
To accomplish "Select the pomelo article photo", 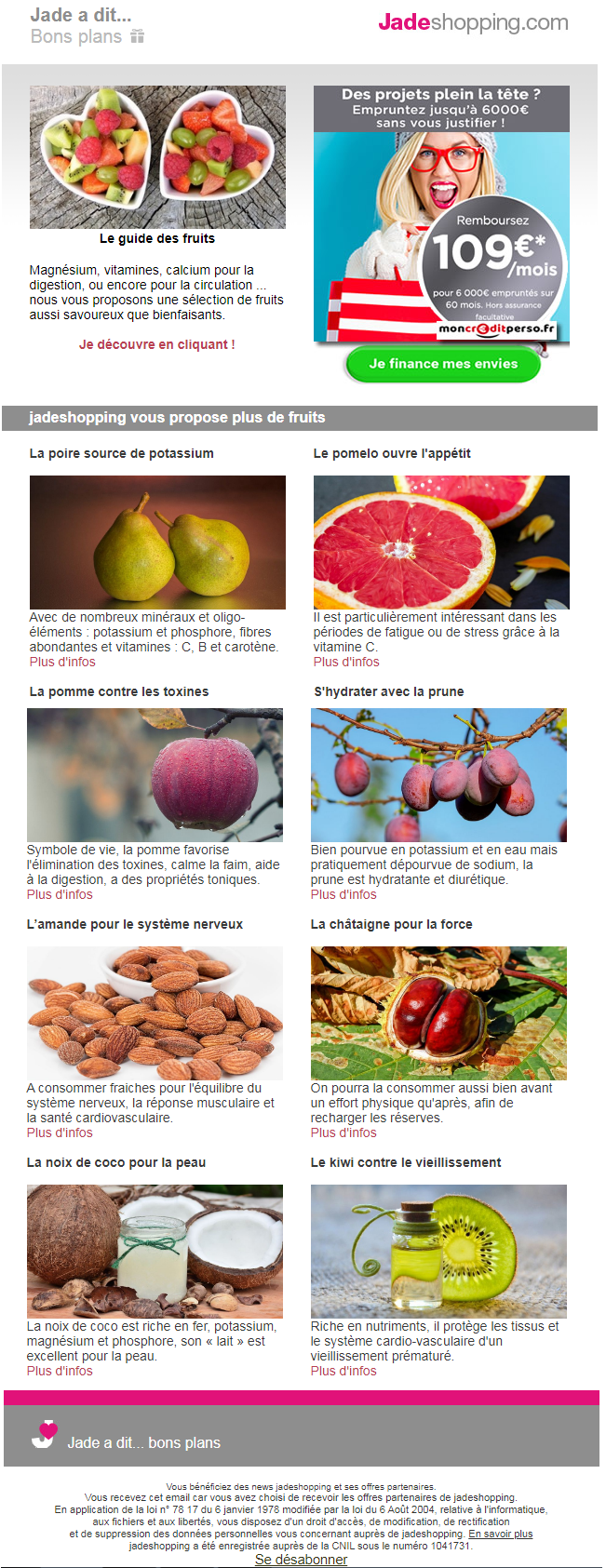I will pyautogui.click(x=441, y=542).
